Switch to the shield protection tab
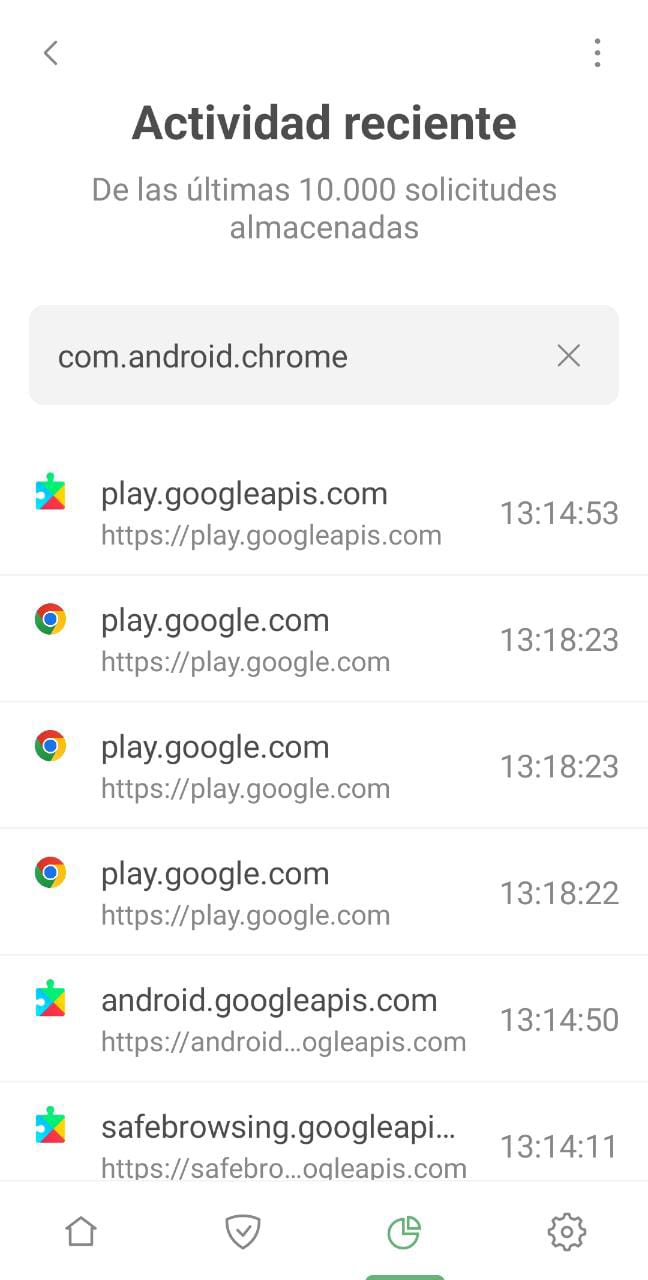 click(x=243, y=1231)
